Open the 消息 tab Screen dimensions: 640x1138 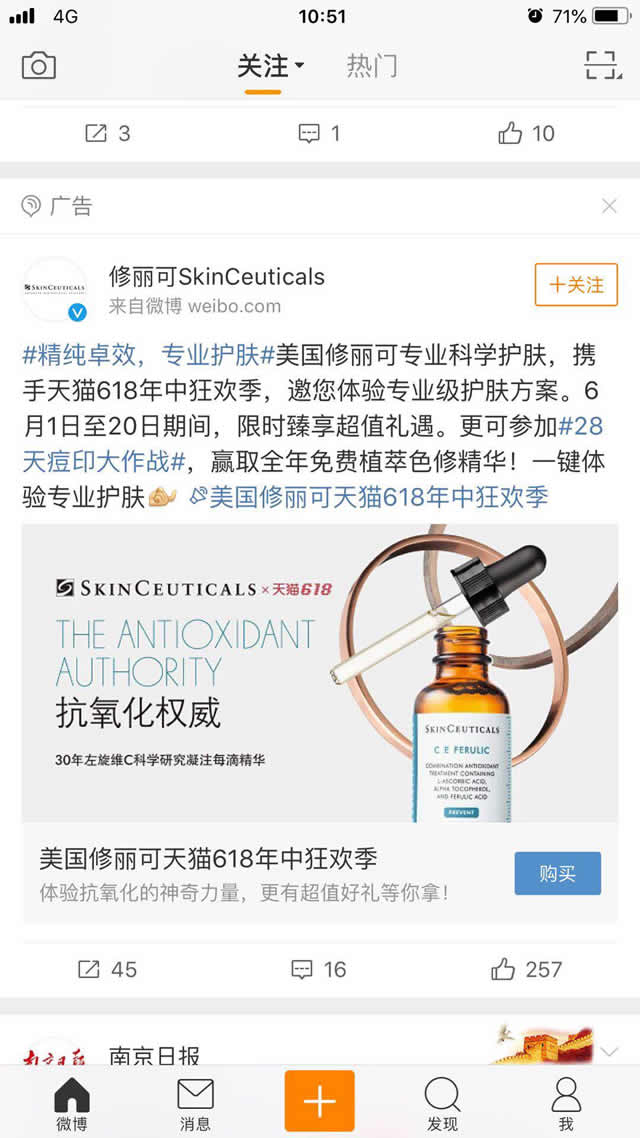click(x=195, y=1103)
